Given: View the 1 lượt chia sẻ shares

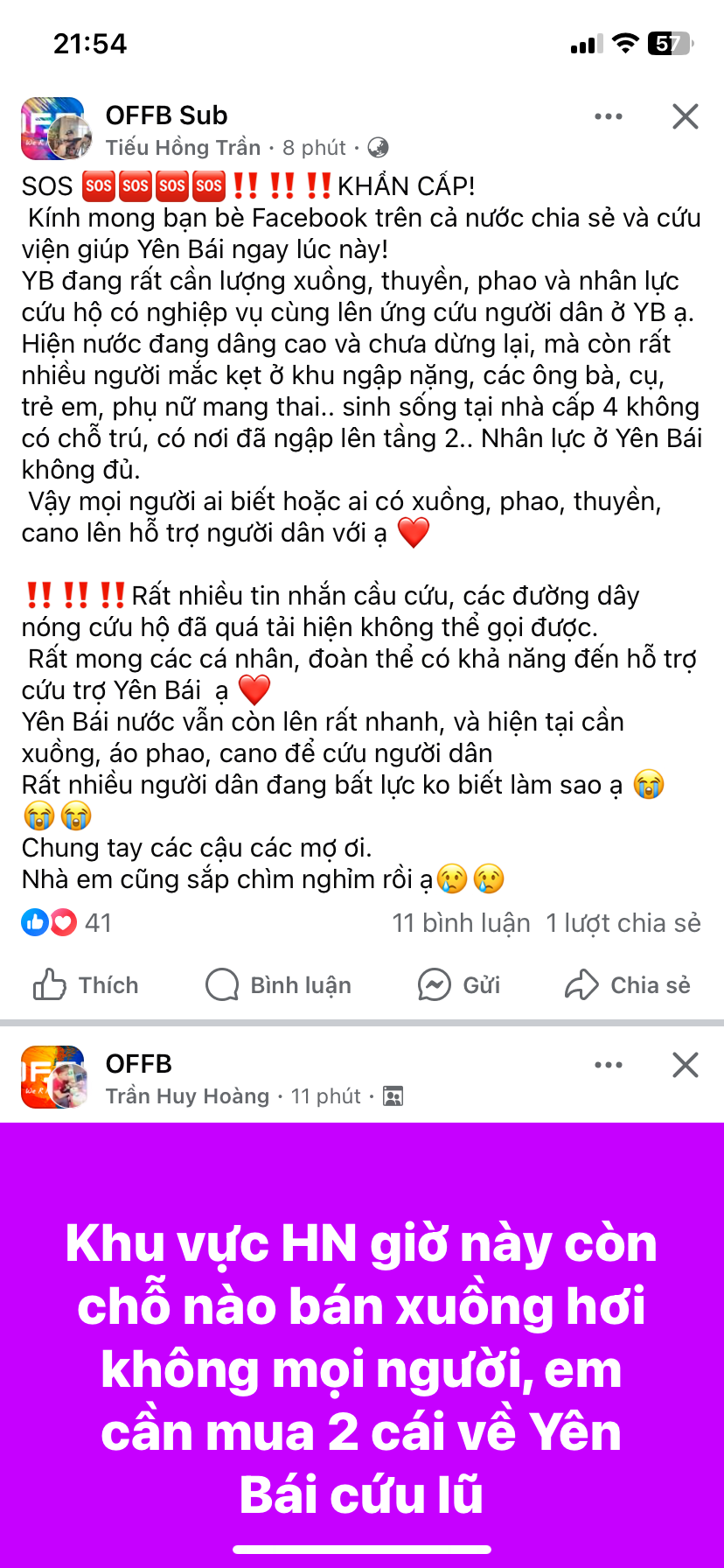Looking at the screenshot, I should 623,923.
